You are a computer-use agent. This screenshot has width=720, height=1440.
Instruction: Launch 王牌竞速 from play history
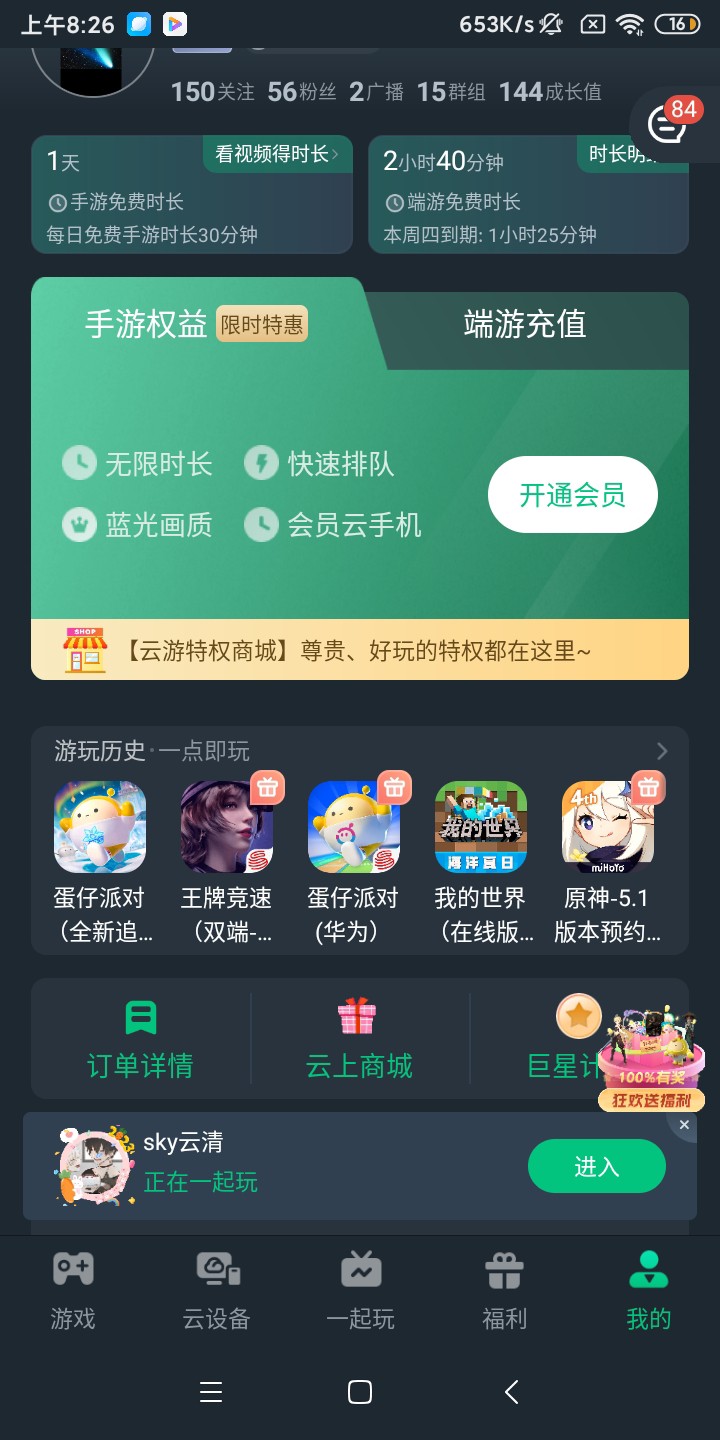227,827
